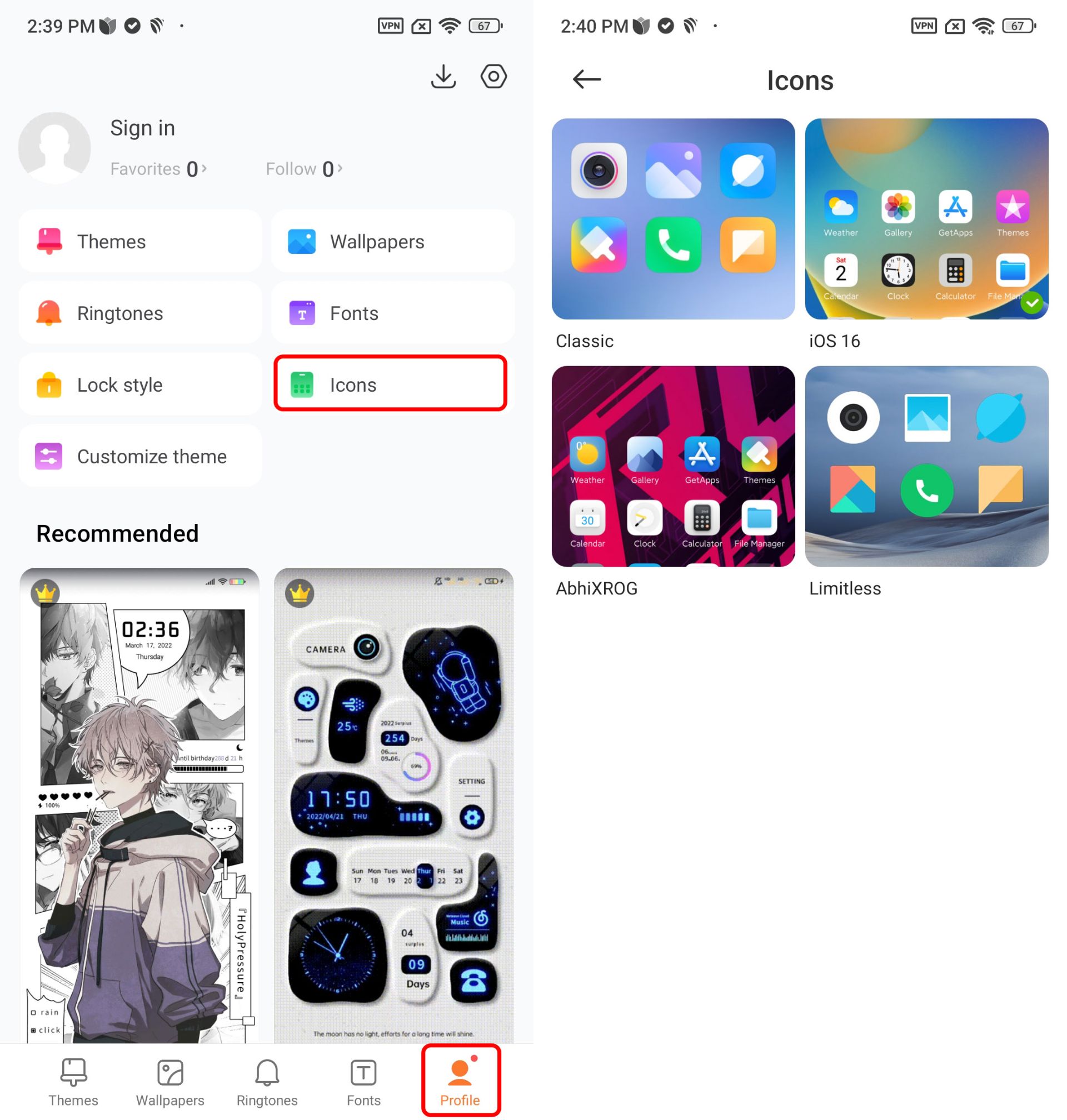
Task: Open the Icons card
Action: (390, 384)
